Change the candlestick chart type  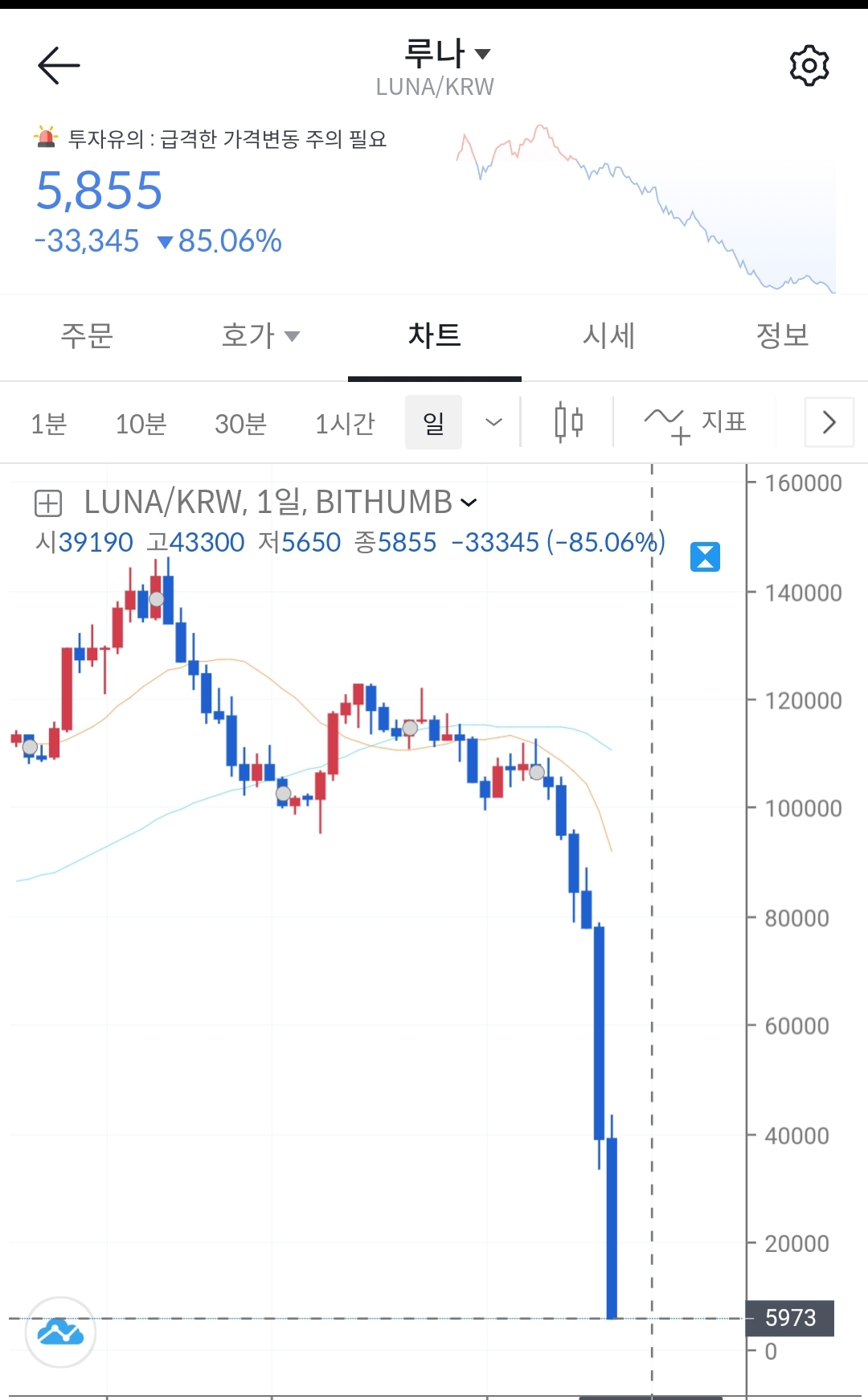click(568, 422)
